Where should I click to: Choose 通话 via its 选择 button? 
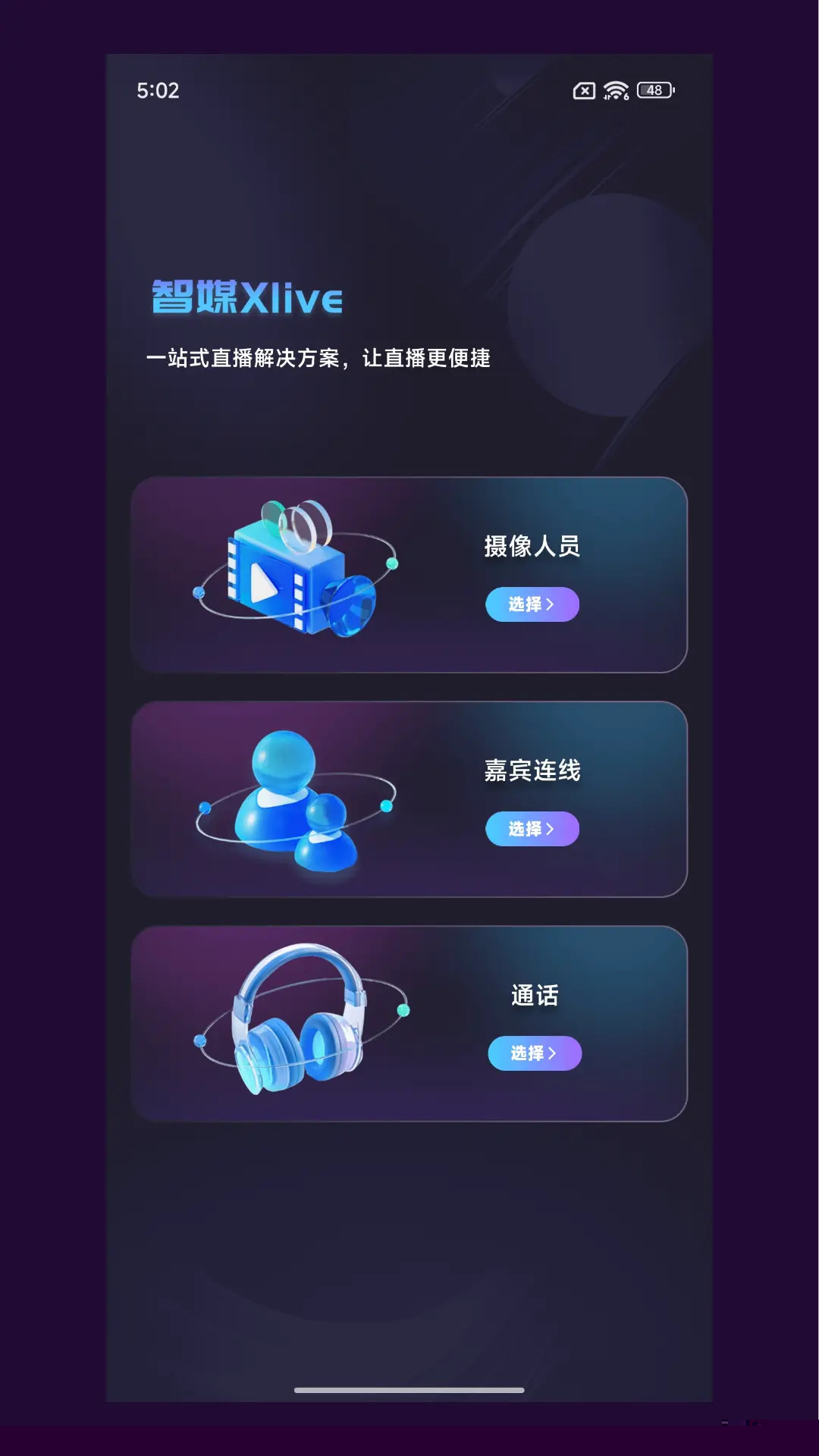click(534, 1053)
